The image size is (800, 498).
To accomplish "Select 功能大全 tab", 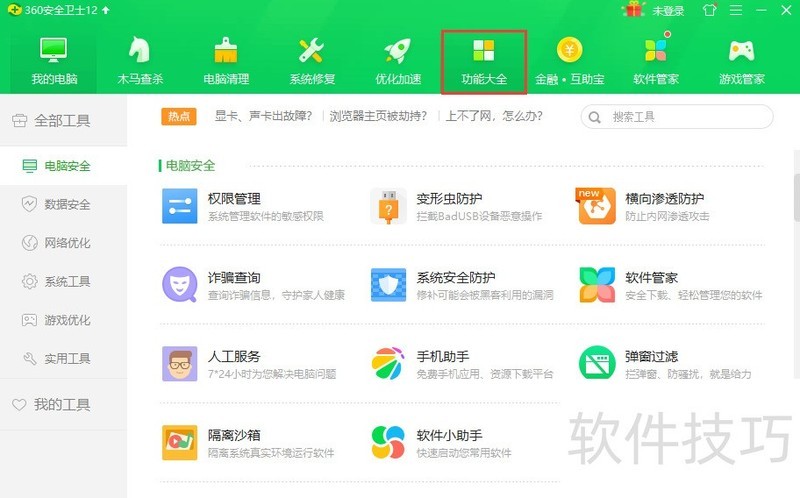I will pyautogui.click(x=484, y=60).
